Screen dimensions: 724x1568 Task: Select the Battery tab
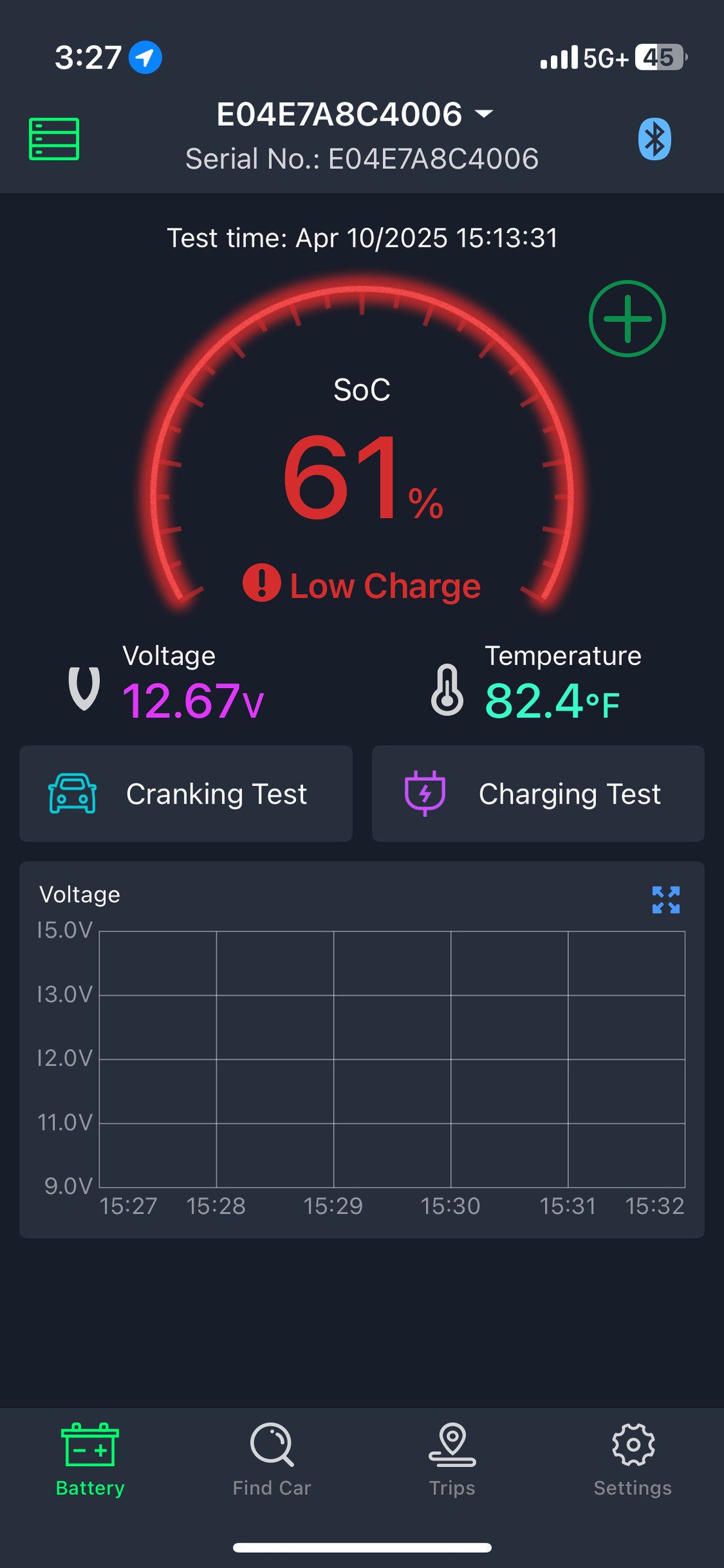(90, 1460)
